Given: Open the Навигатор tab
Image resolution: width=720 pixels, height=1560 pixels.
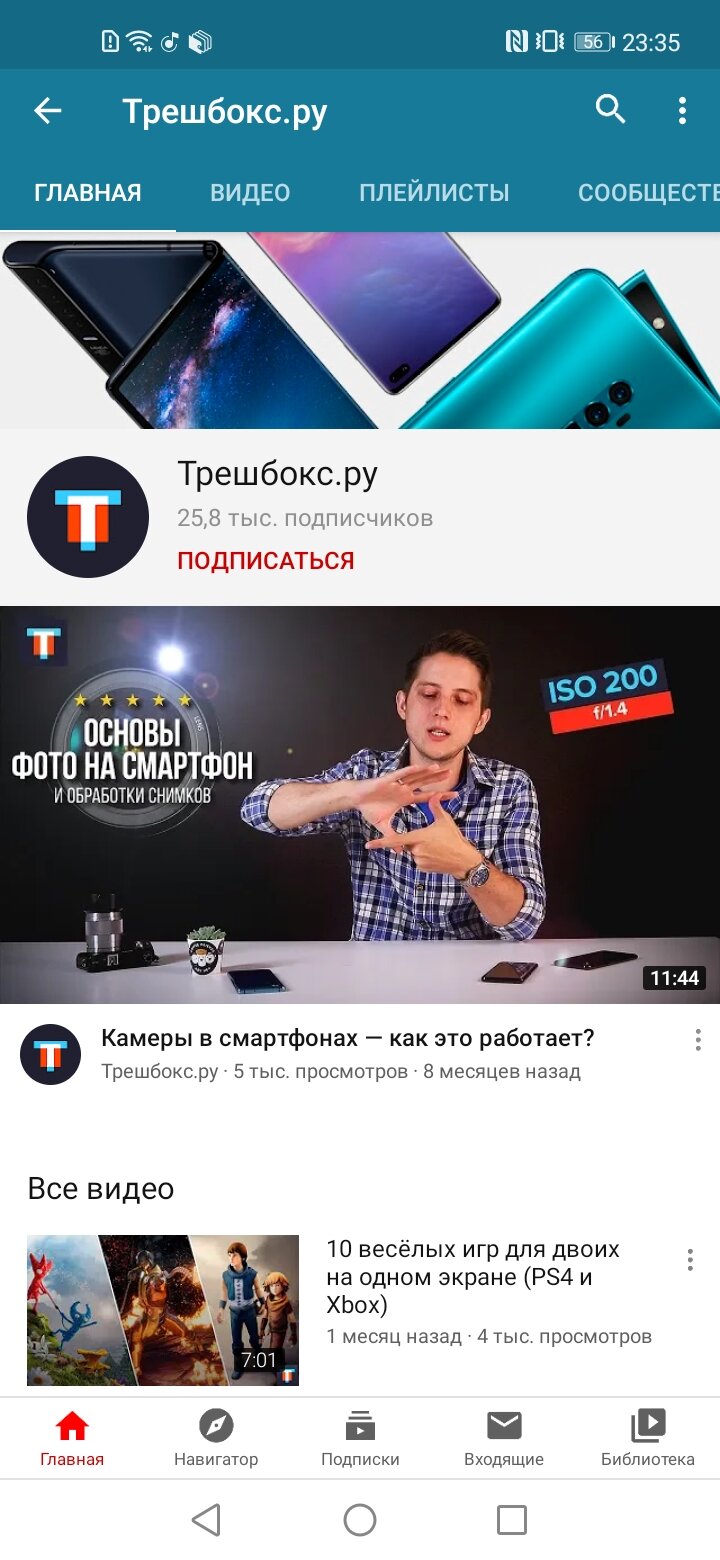Looking at the screenshot, I should [216, 1438].
